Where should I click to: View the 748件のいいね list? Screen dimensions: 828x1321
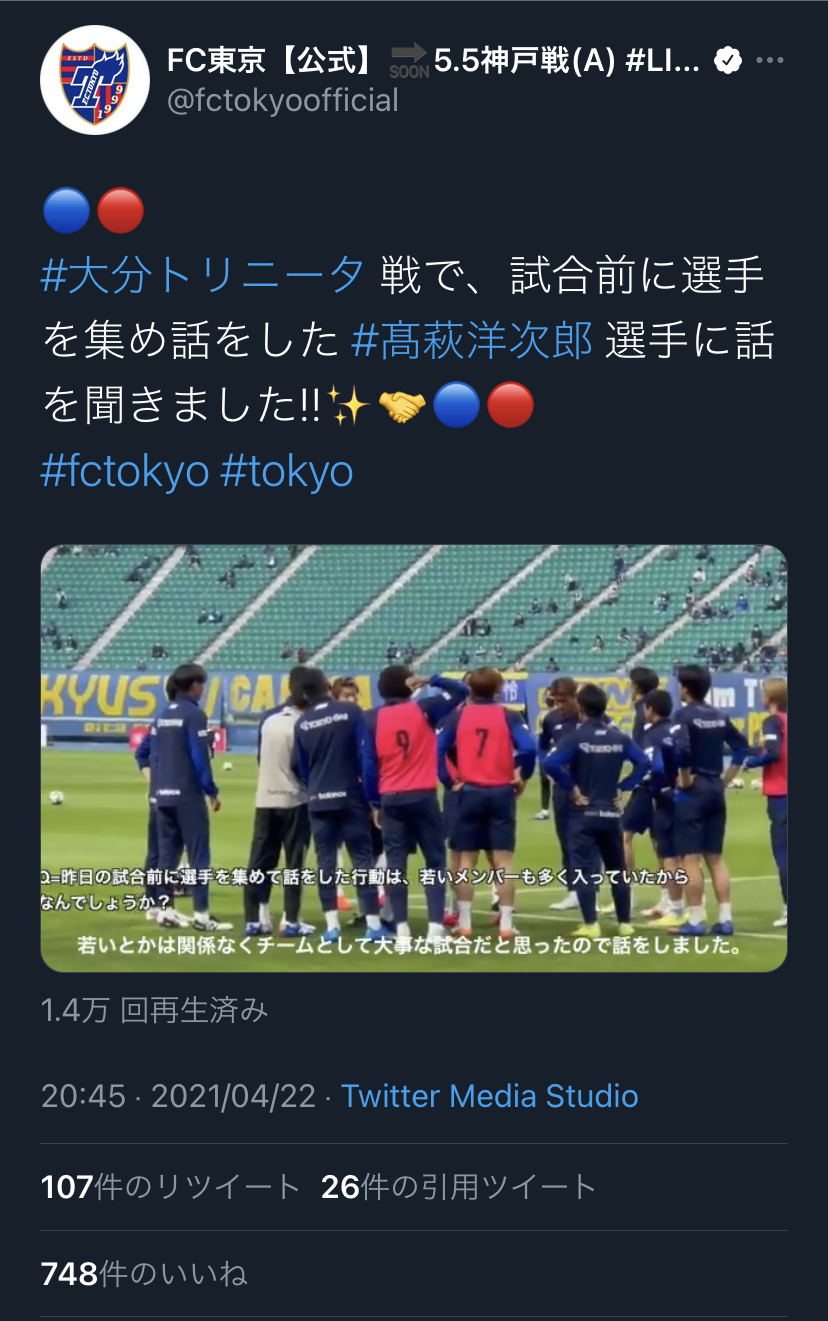click(144, 1274)
